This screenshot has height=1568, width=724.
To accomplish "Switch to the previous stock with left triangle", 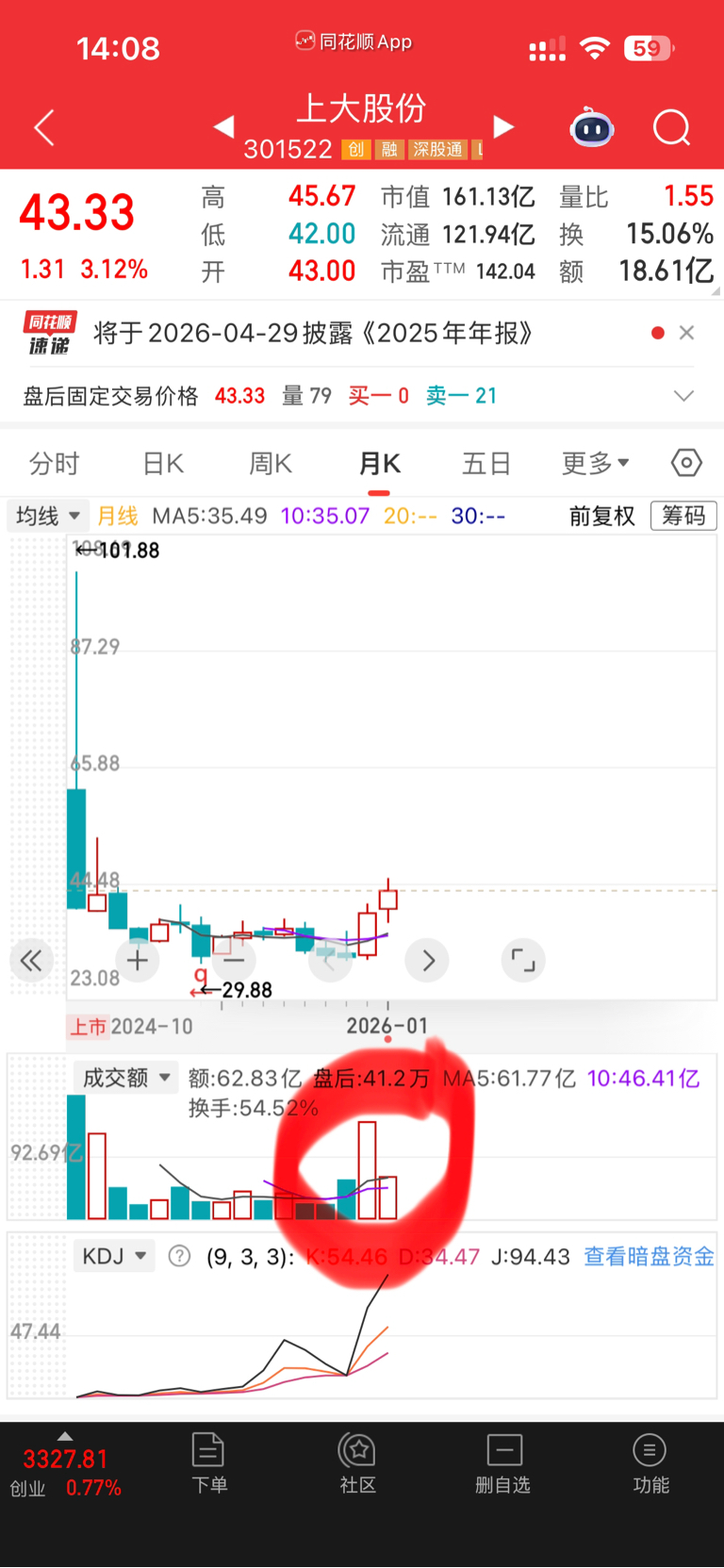I will pyautogui.click(x=223, y=126).
